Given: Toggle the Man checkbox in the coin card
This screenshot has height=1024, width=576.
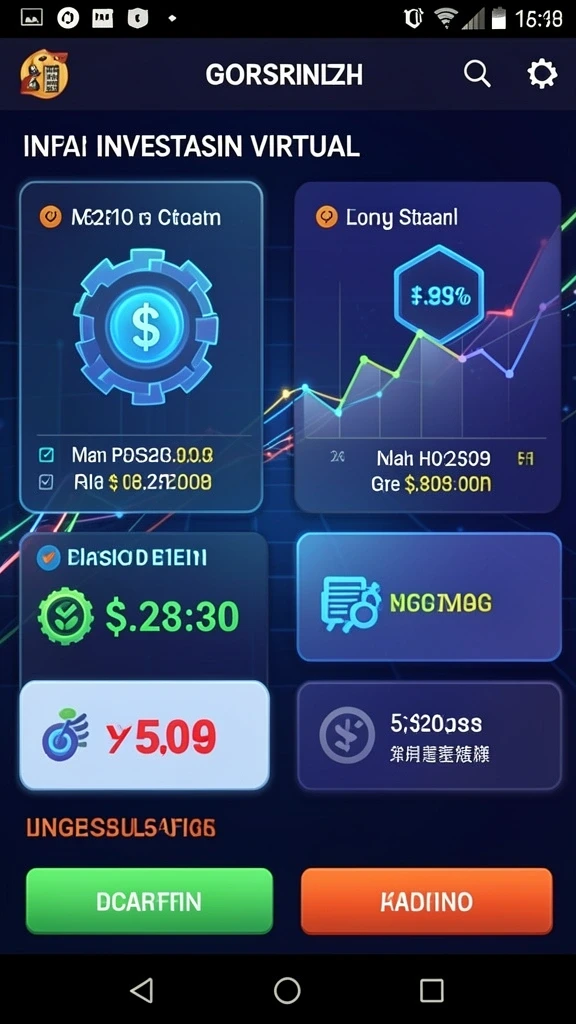Looking at the screenshot, I should click(x=46, y=455).
